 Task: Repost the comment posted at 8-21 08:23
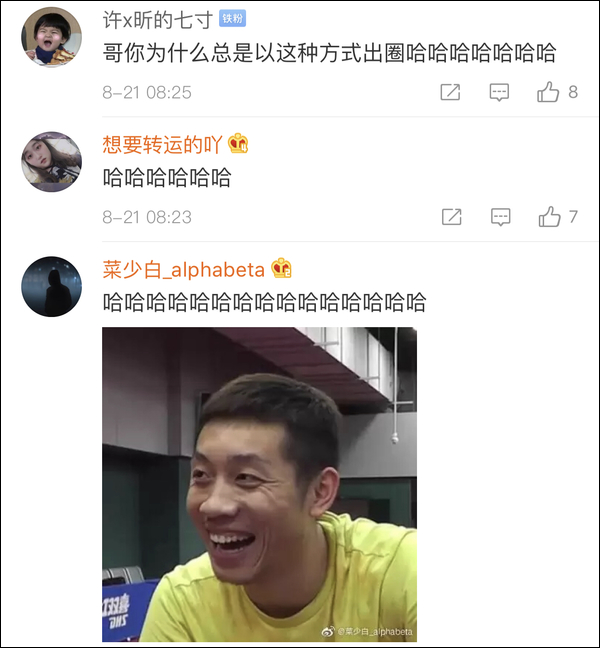[451, 217]
